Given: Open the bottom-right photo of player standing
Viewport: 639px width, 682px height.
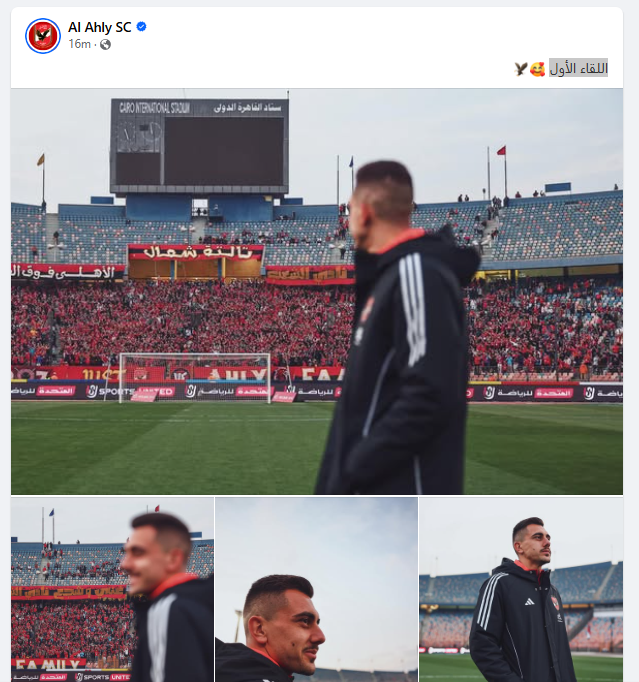Looking at the screenshot, I should [521, 590].
